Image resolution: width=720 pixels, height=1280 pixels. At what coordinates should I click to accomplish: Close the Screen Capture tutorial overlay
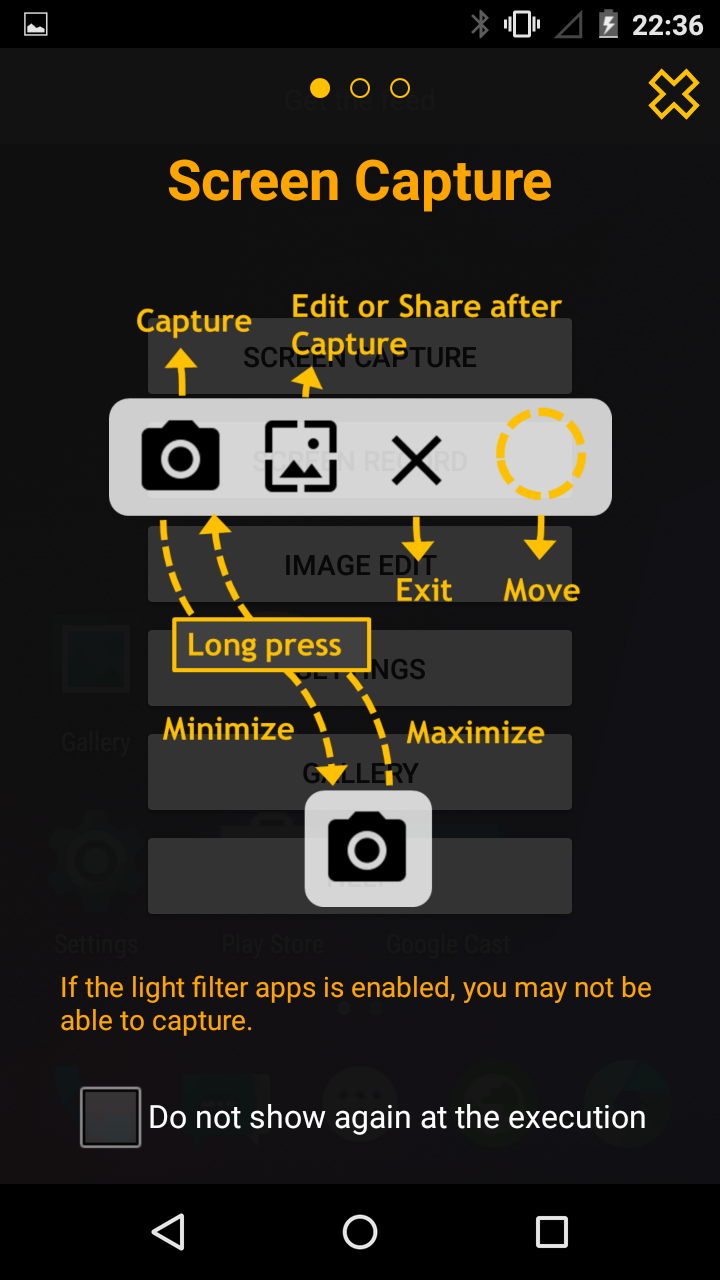coord(673,95)
